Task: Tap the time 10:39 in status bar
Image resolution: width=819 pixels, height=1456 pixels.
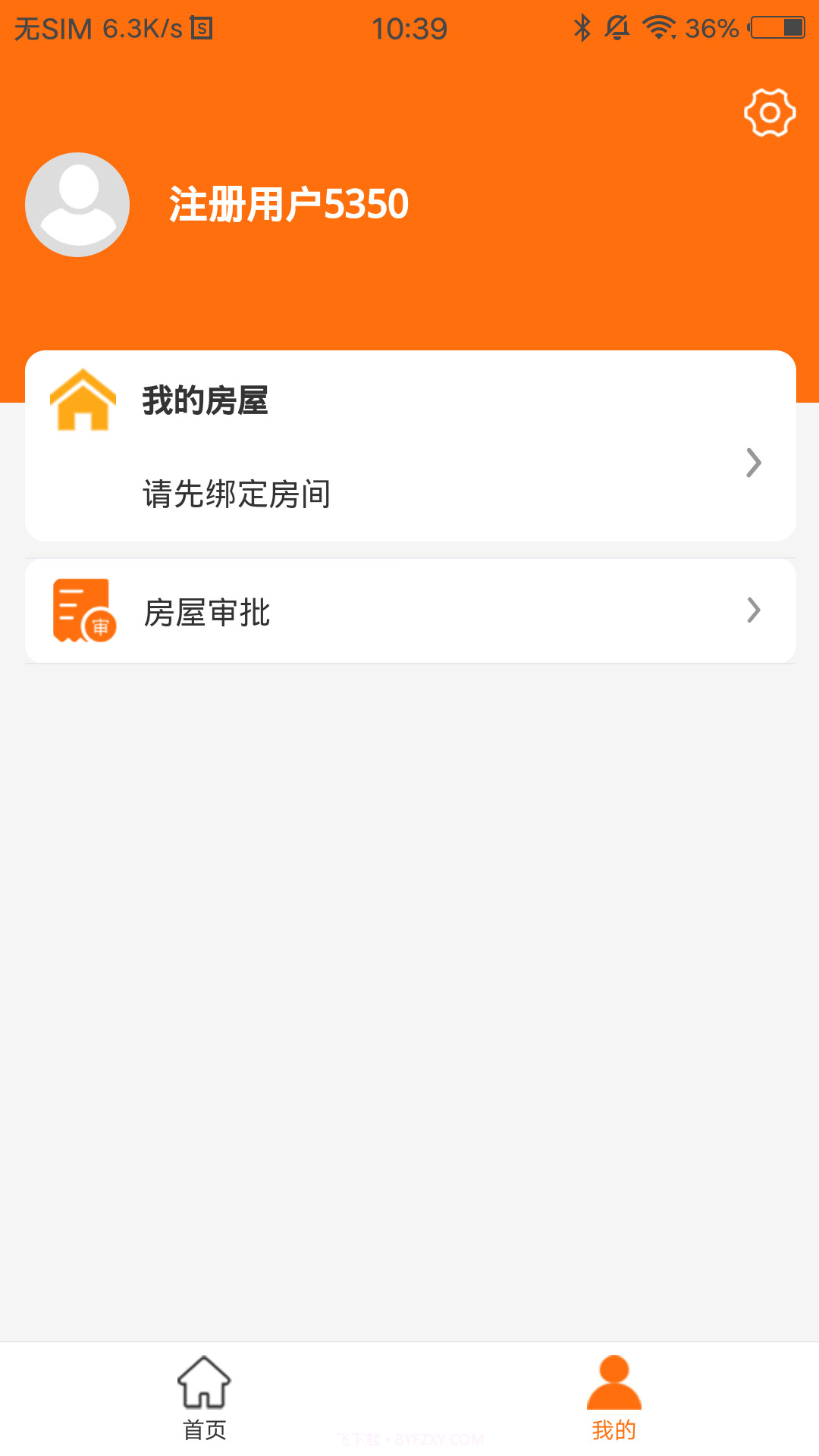Action: (x=409, y=27)
